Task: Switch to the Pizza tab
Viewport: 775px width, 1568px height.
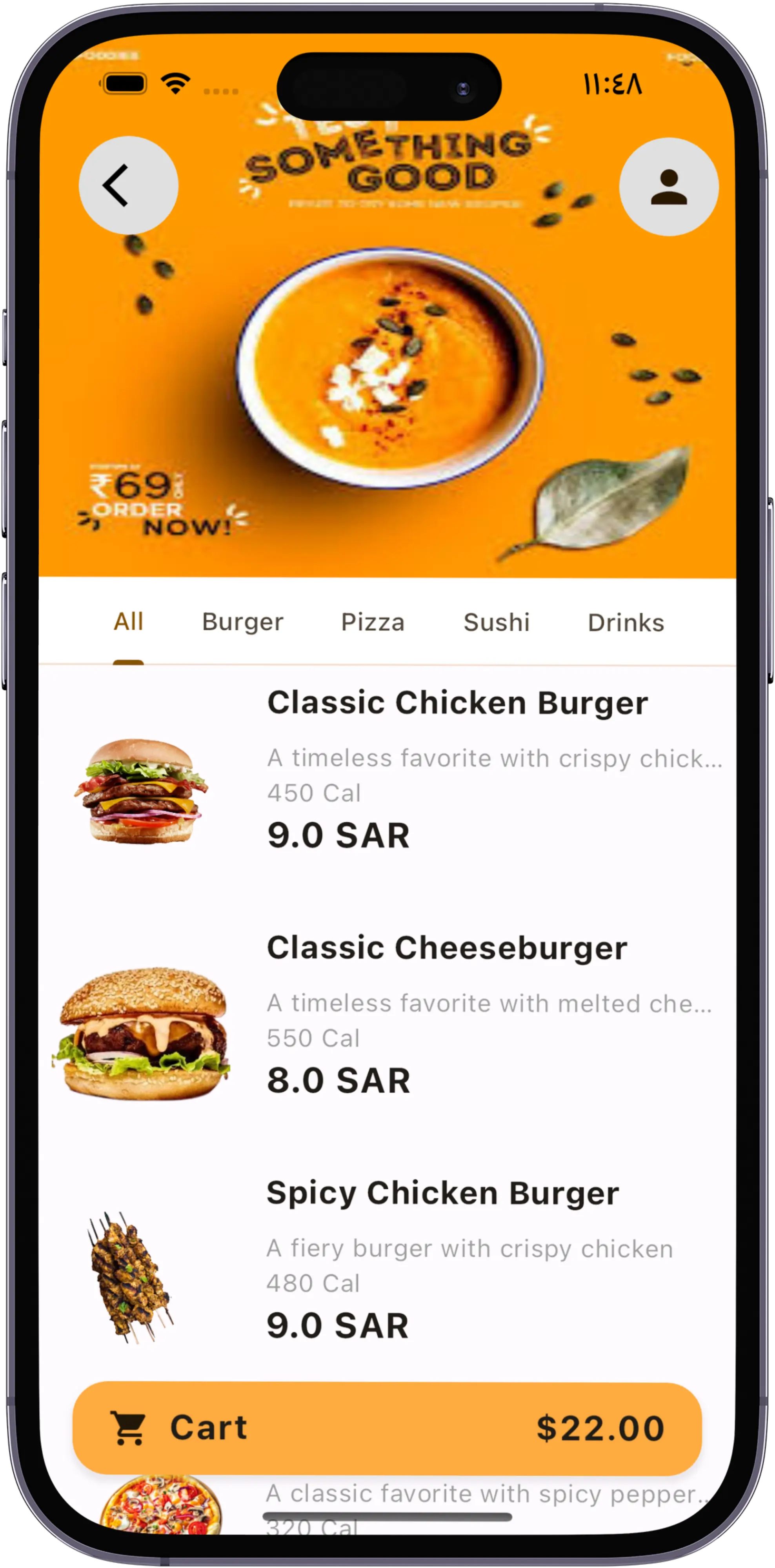Action: click(373, 622)
